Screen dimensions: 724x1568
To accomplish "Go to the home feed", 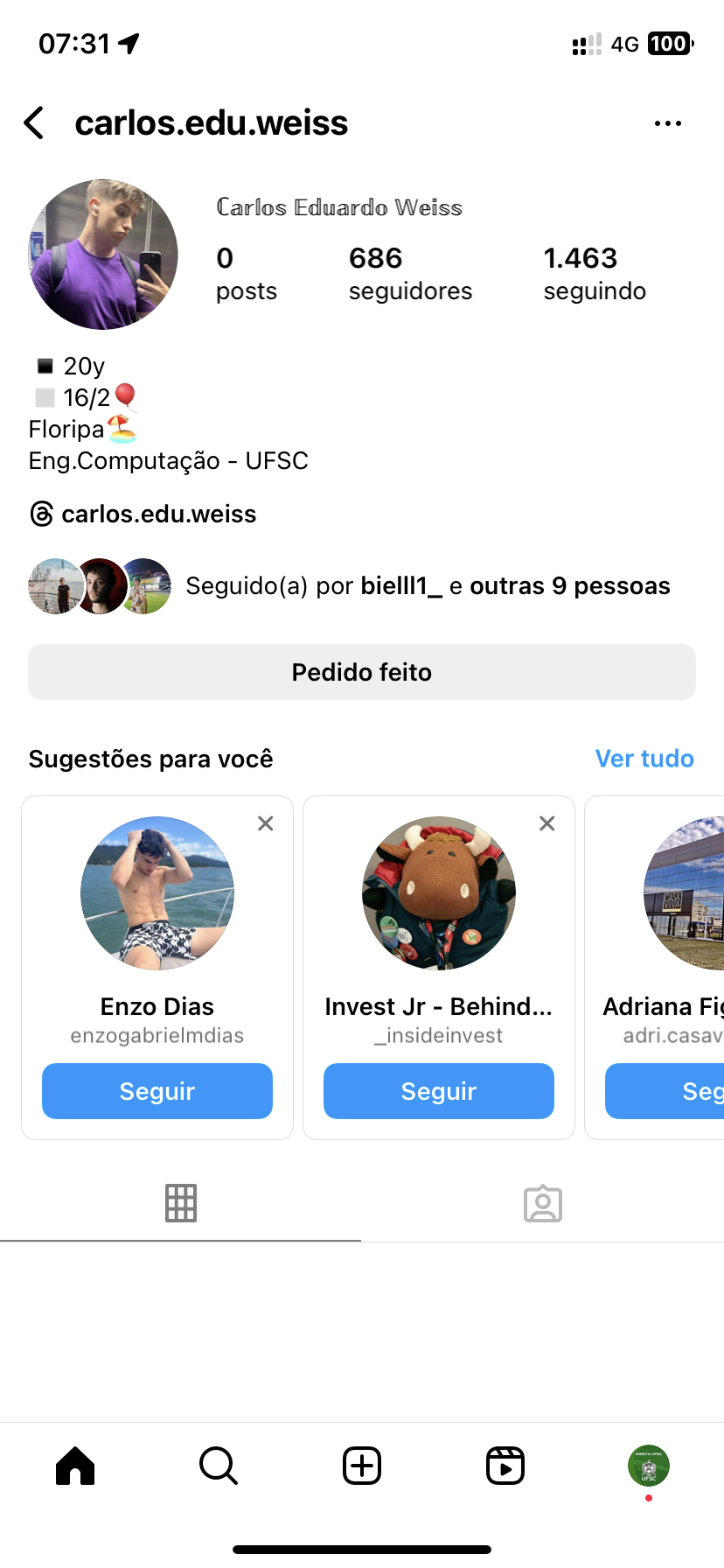I will point(75,1466).
